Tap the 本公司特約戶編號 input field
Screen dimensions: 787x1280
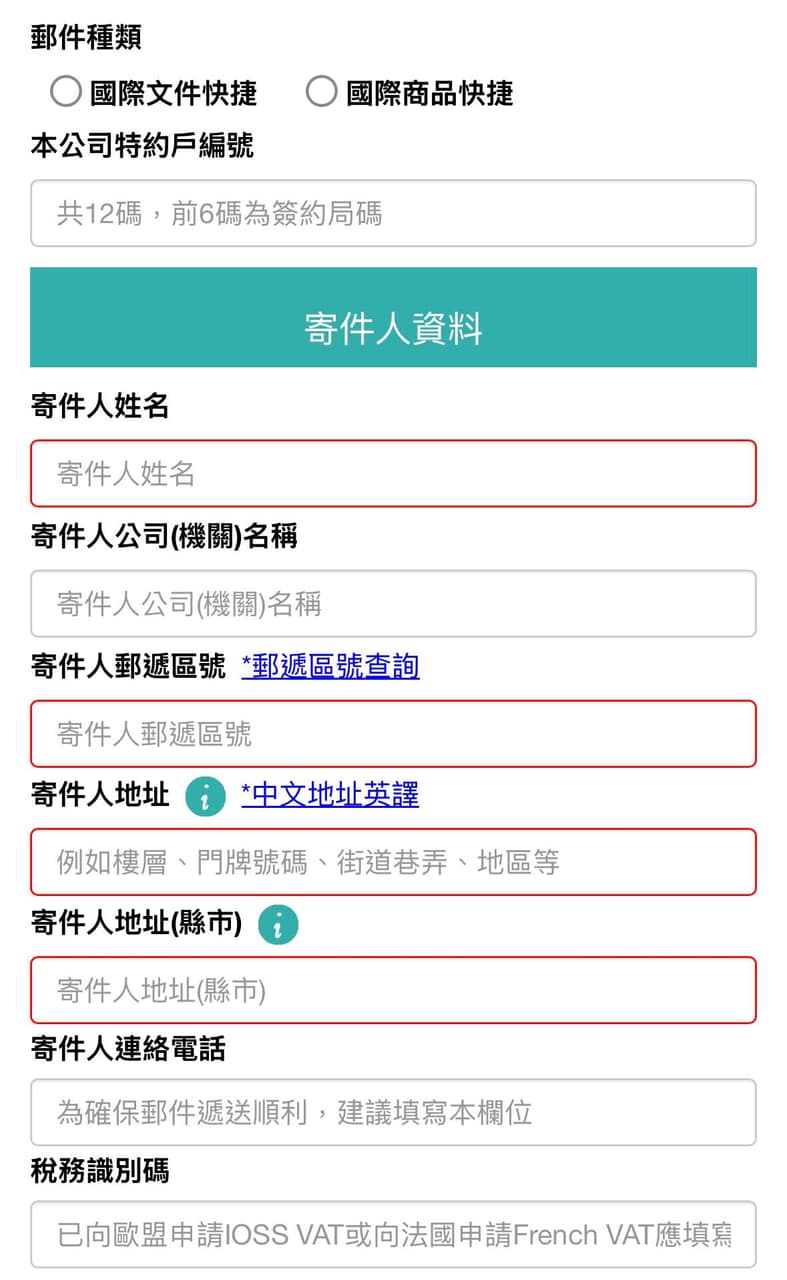pyautogui.click(x=393, y=213)
